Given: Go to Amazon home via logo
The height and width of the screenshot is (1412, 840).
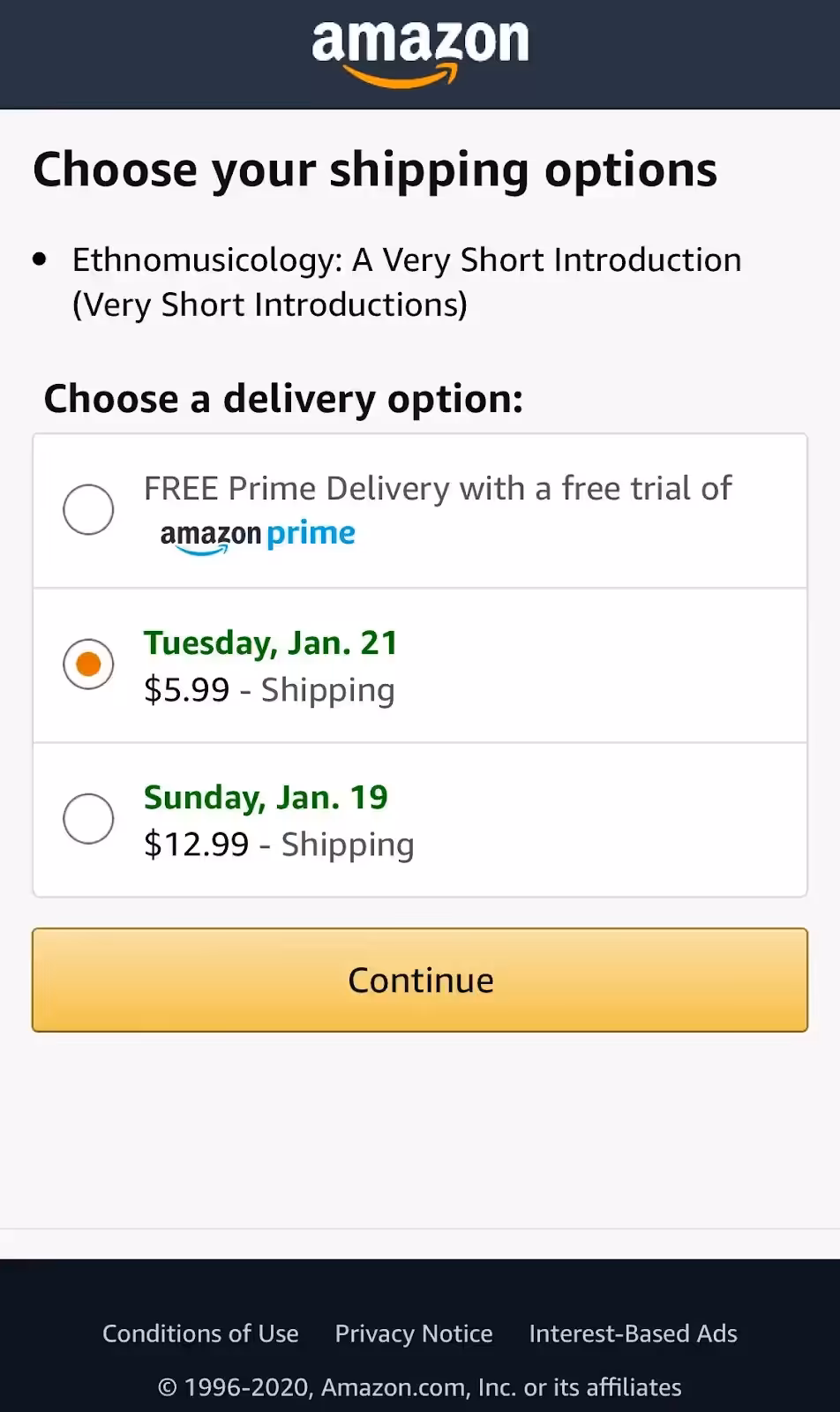Looking at the screenshot, I should click(x=420, y=51).
